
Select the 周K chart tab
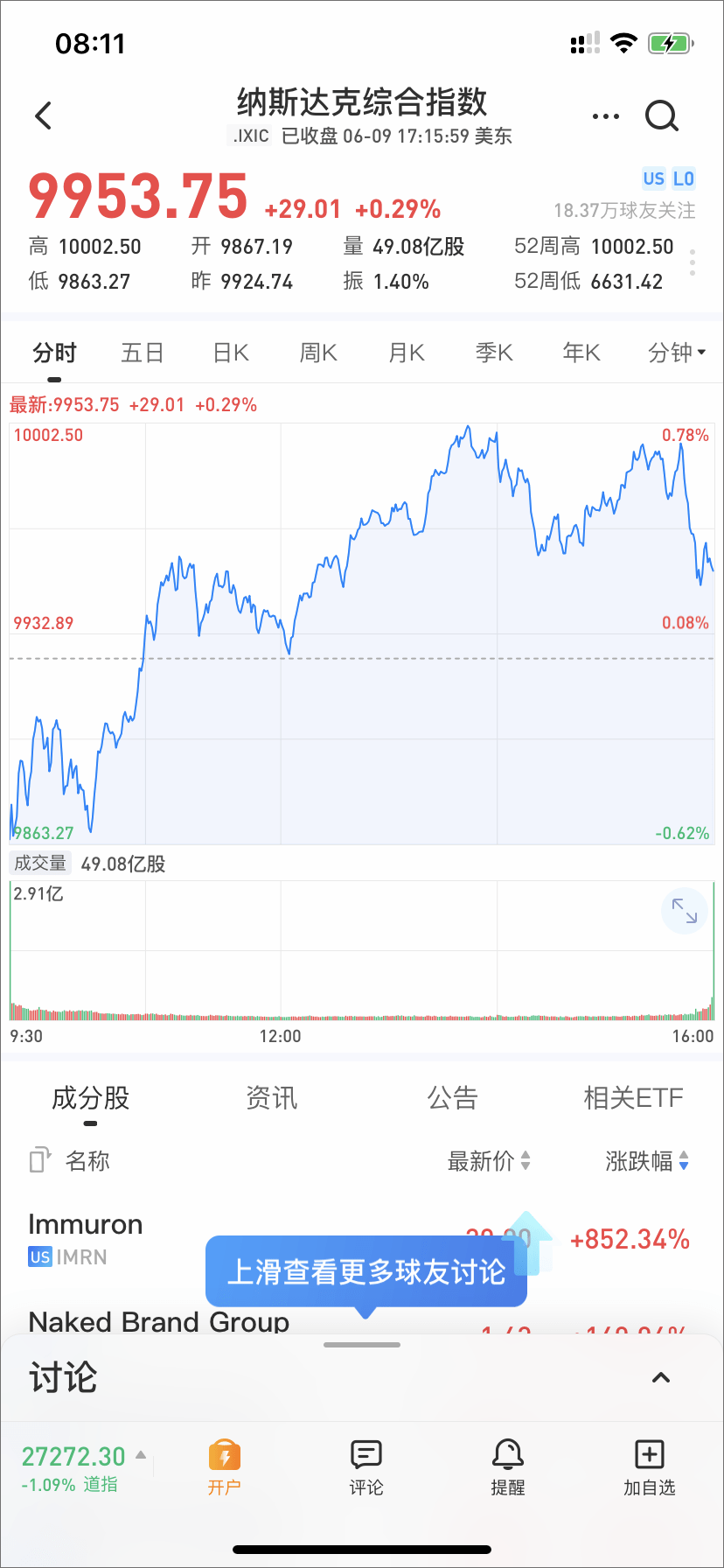[x=318, y=353]
